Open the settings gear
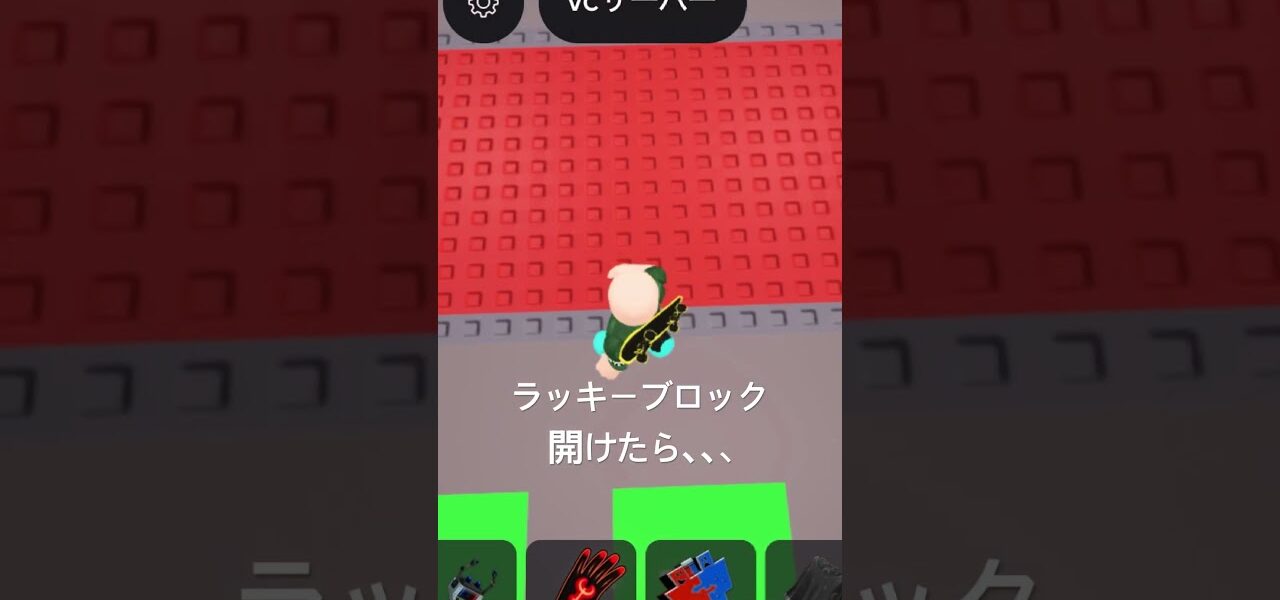The height and width of the screenshot is (600, 1280). pos(483,10)
